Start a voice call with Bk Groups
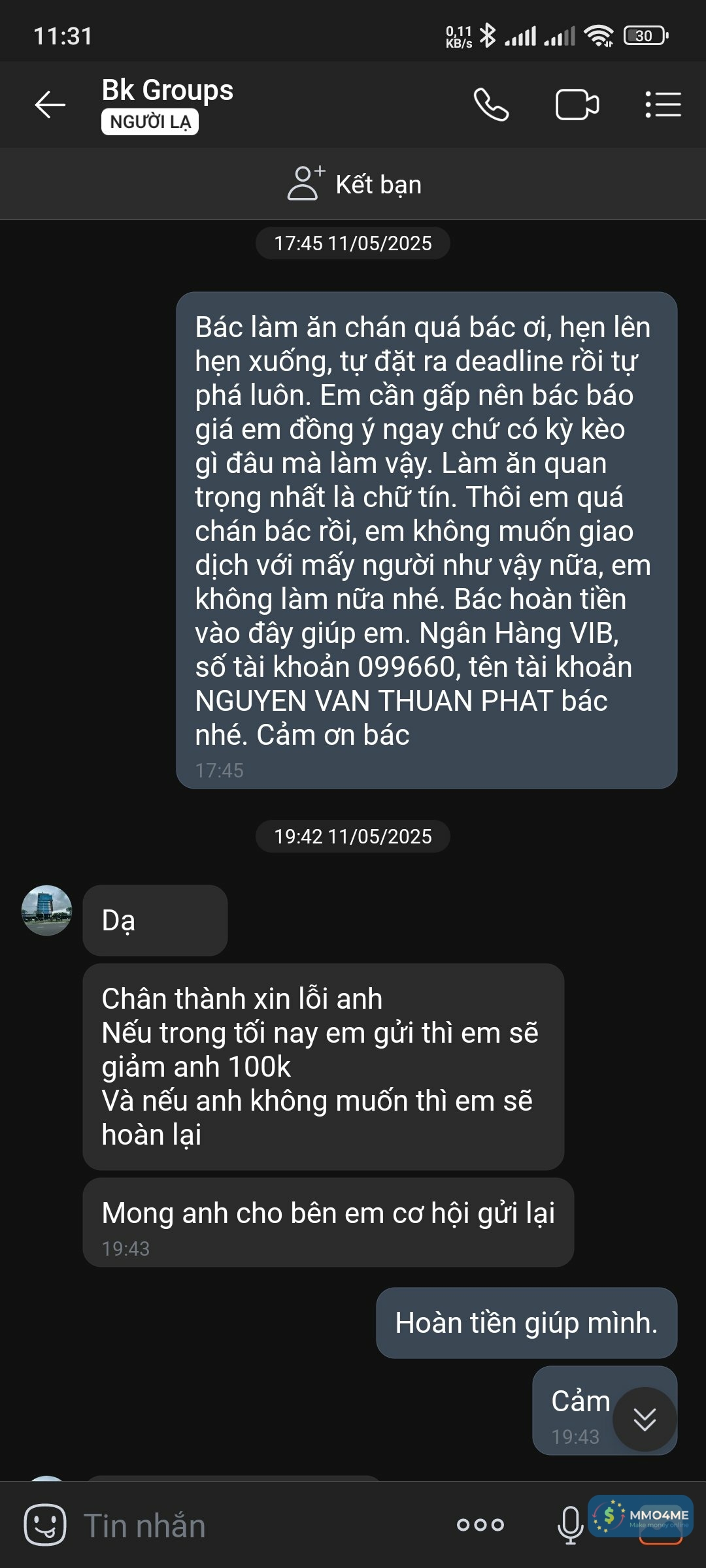The width and height of the screenshot is (706, 1568). point(491,105)
